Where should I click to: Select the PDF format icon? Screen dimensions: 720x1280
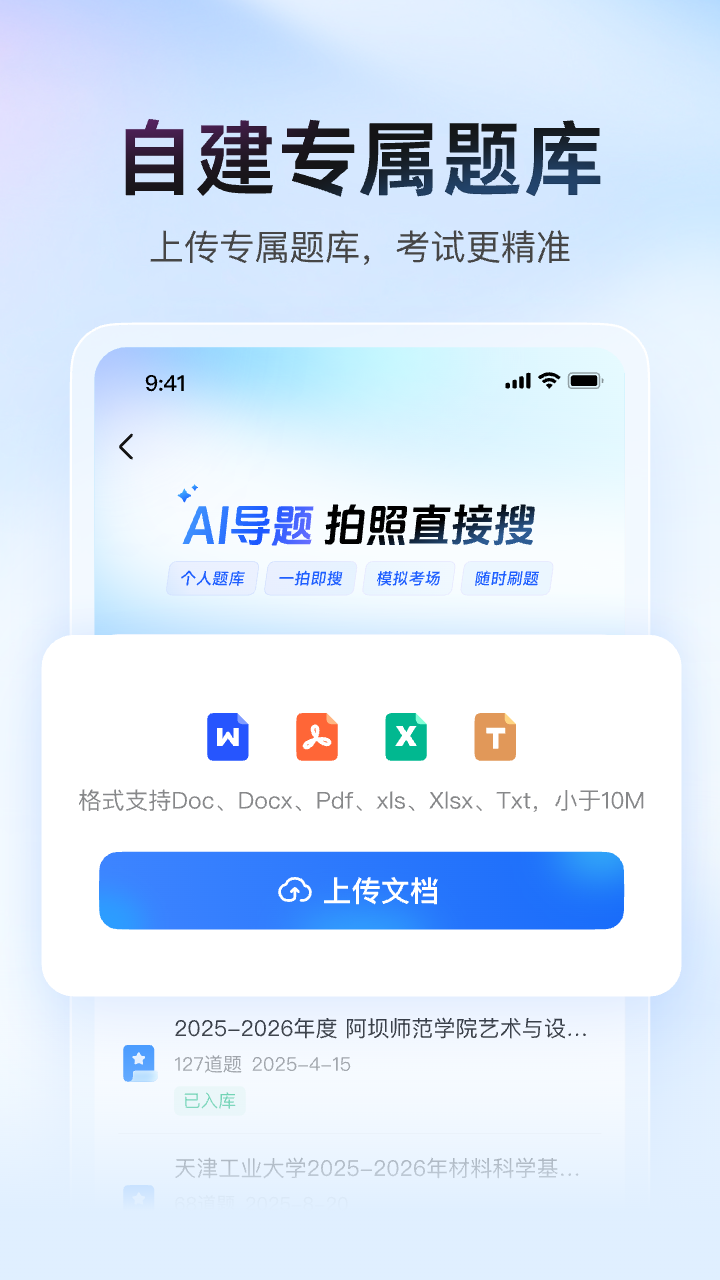coord(317,737)
